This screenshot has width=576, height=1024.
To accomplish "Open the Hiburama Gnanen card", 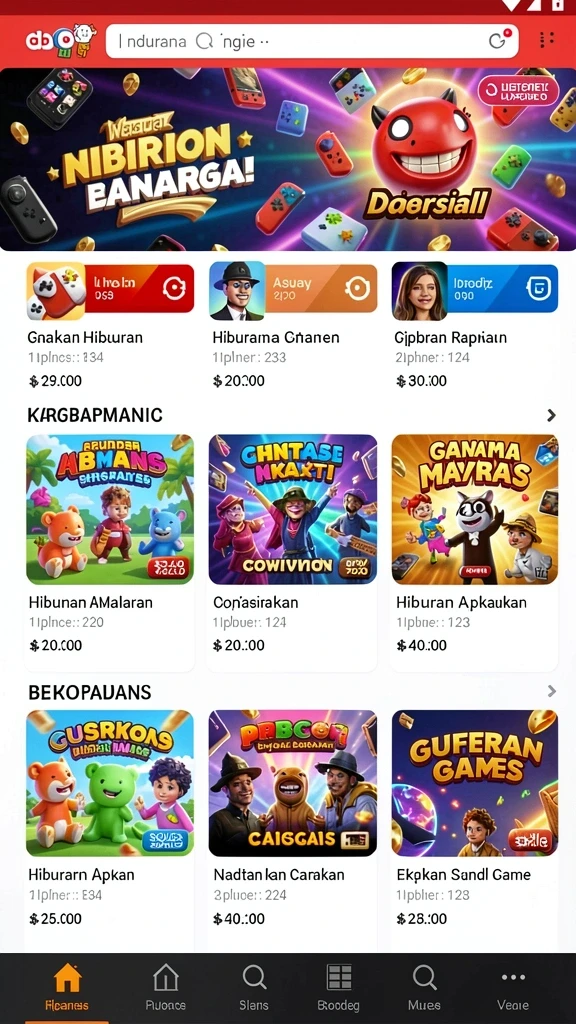I will (x=293, y=325).
